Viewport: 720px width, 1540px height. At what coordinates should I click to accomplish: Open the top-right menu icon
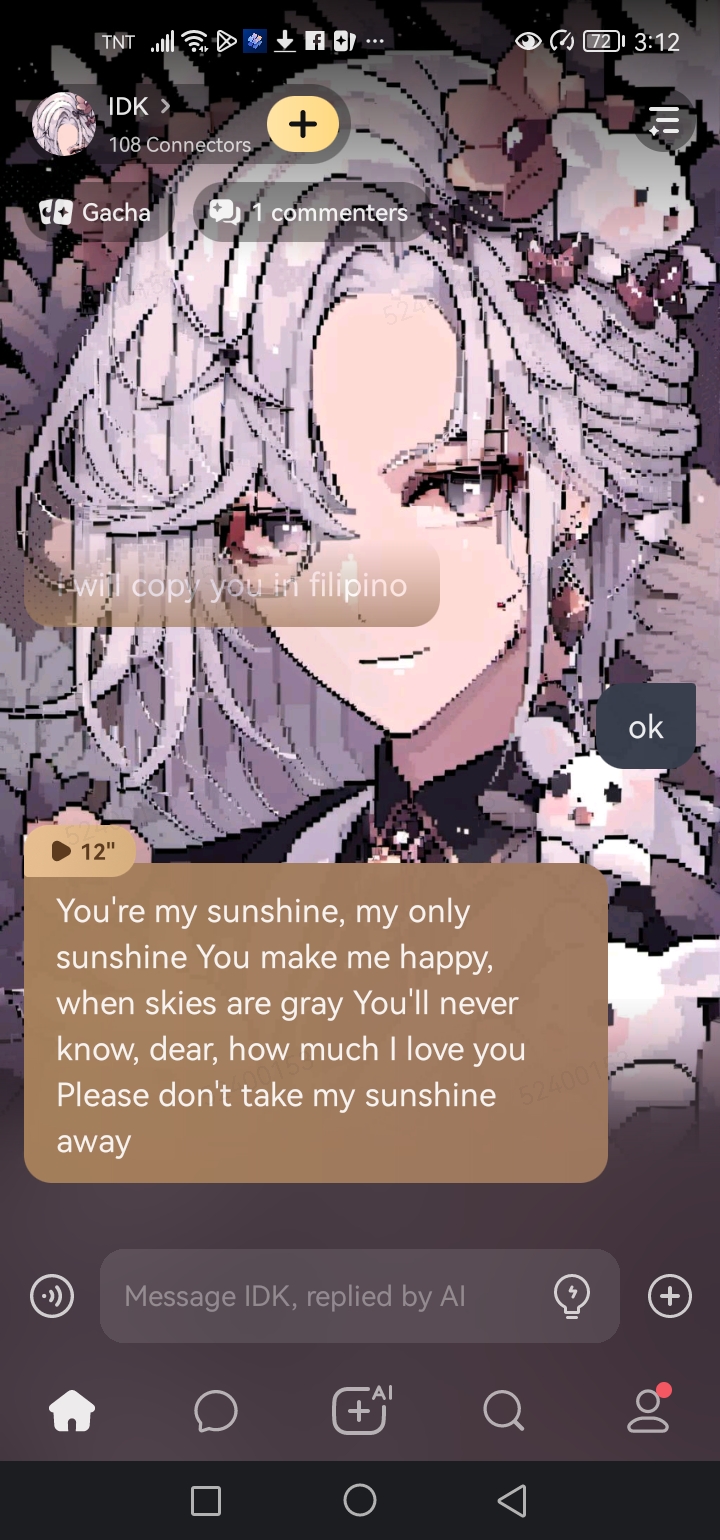tap(664, 122)
